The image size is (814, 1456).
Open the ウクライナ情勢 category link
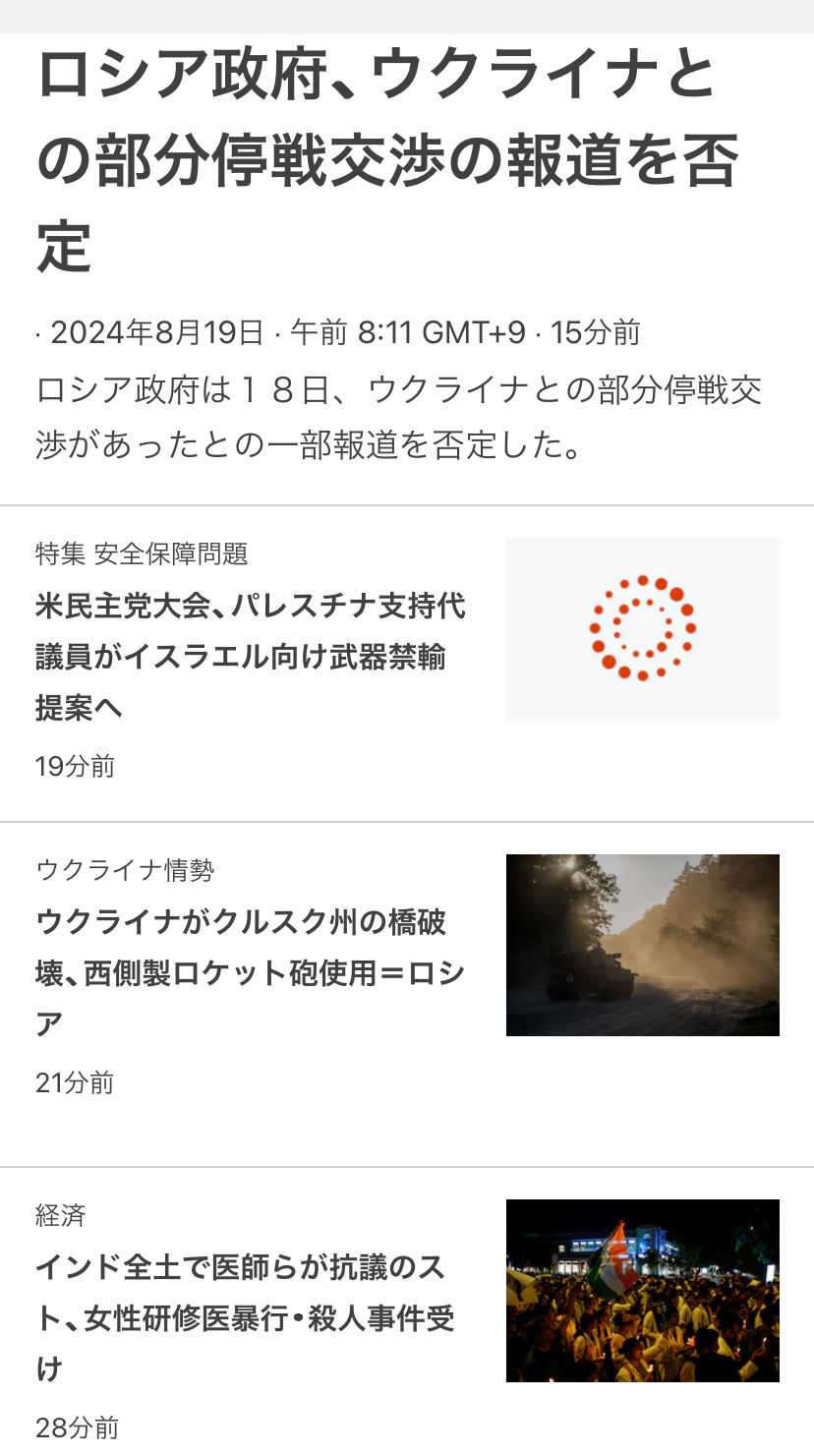click(x=125, y=870)
